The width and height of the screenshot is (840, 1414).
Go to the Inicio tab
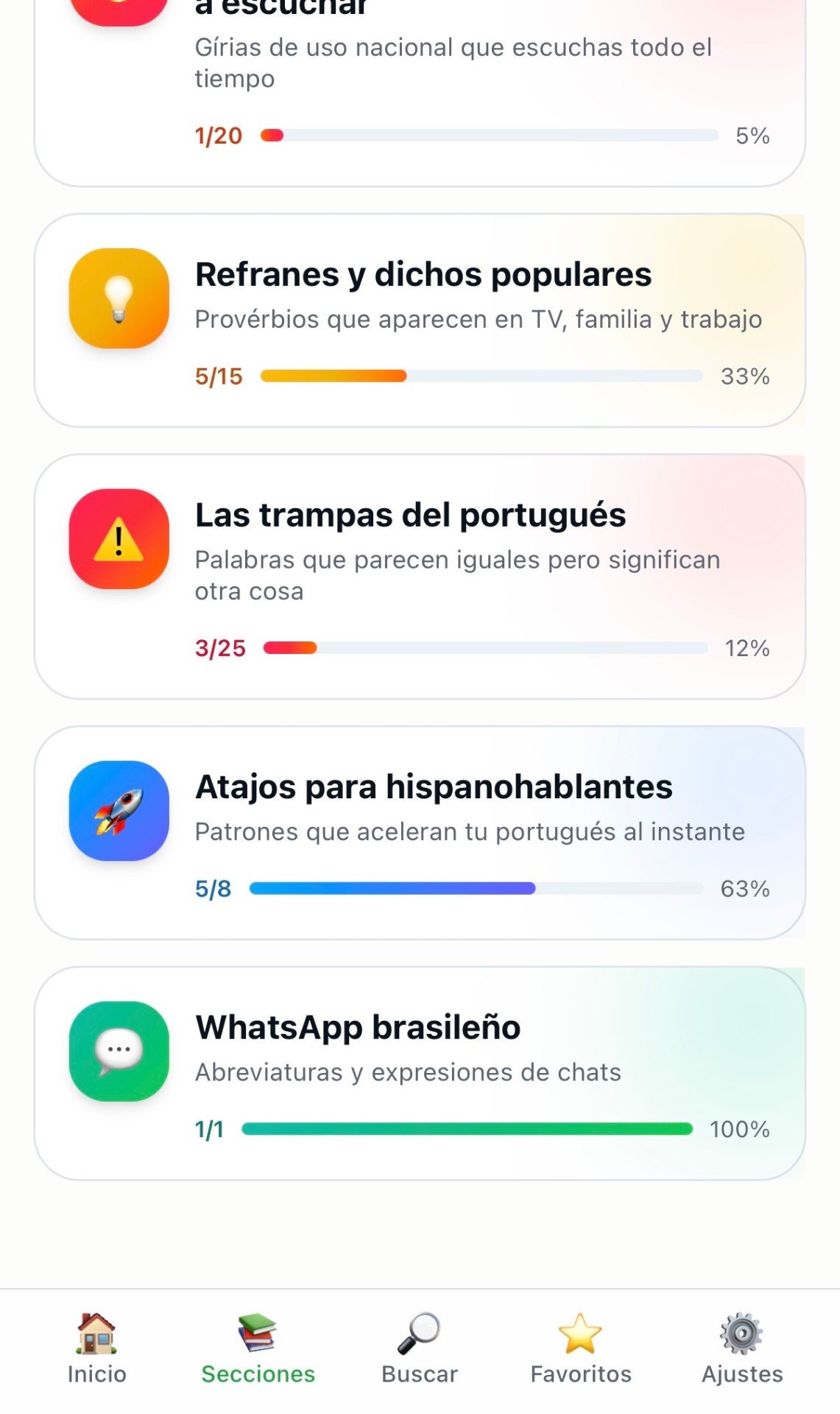click(97, 1349)
